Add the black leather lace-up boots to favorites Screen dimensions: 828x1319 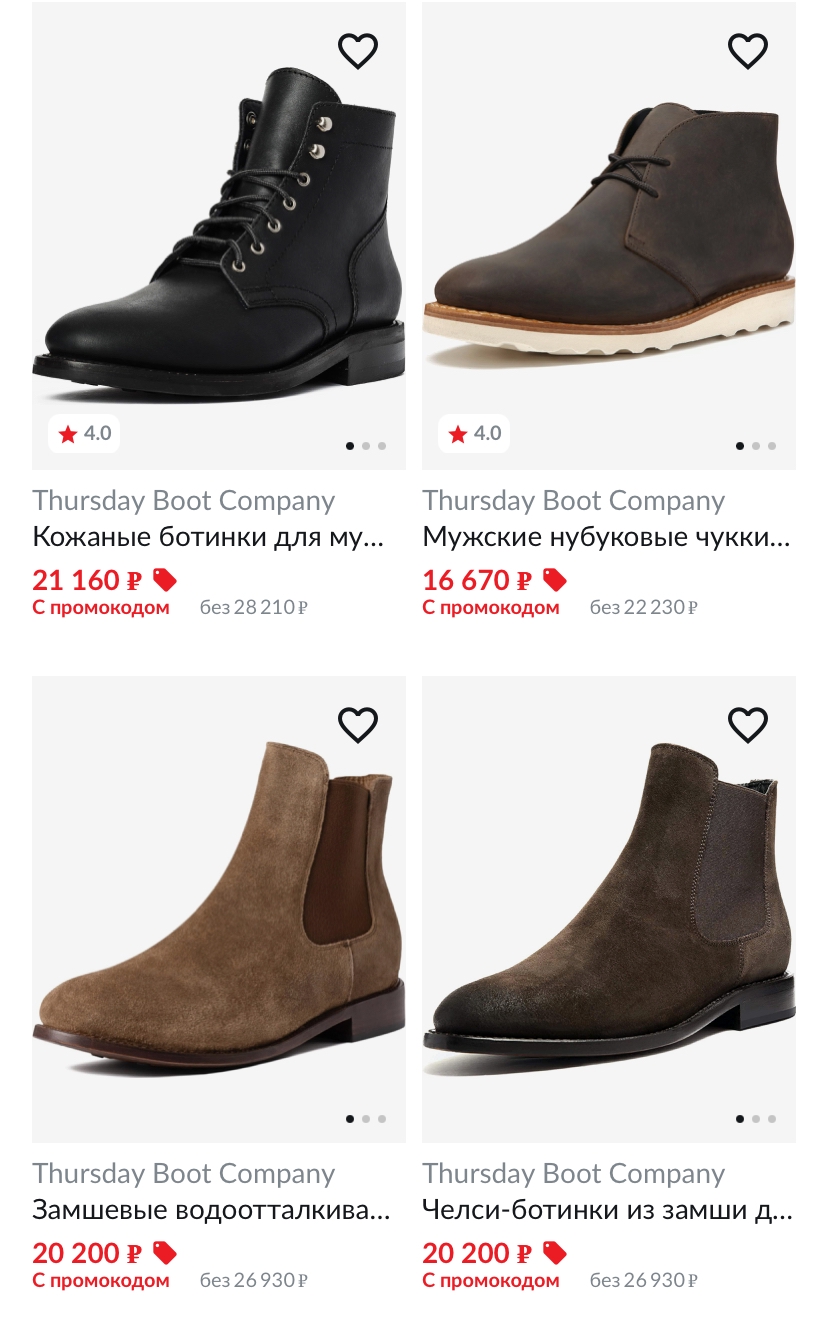pyautogui.click(x=357, y=51)
